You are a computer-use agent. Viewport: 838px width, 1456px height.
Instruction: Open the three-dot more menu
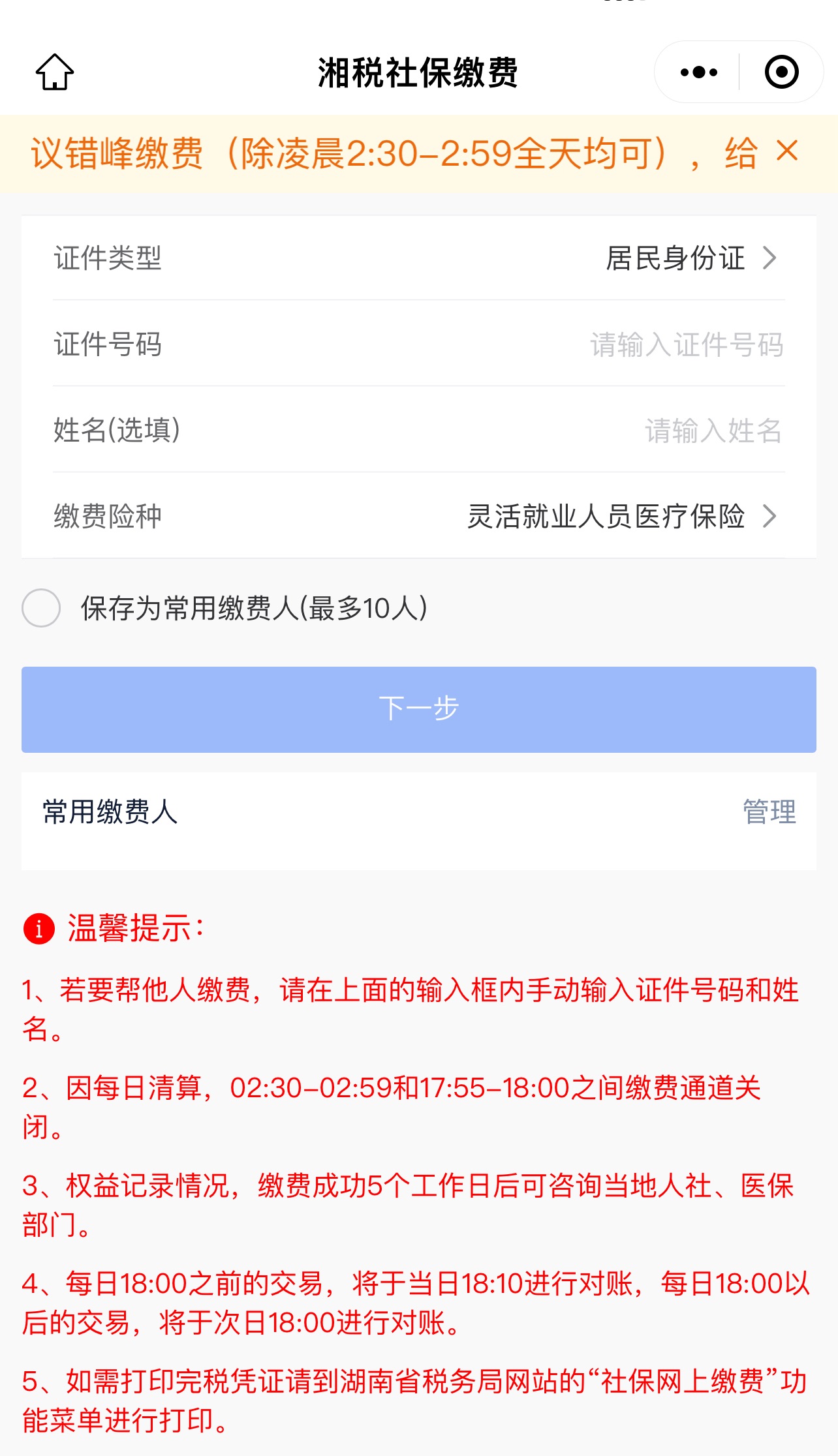click(x=698, y=72)
